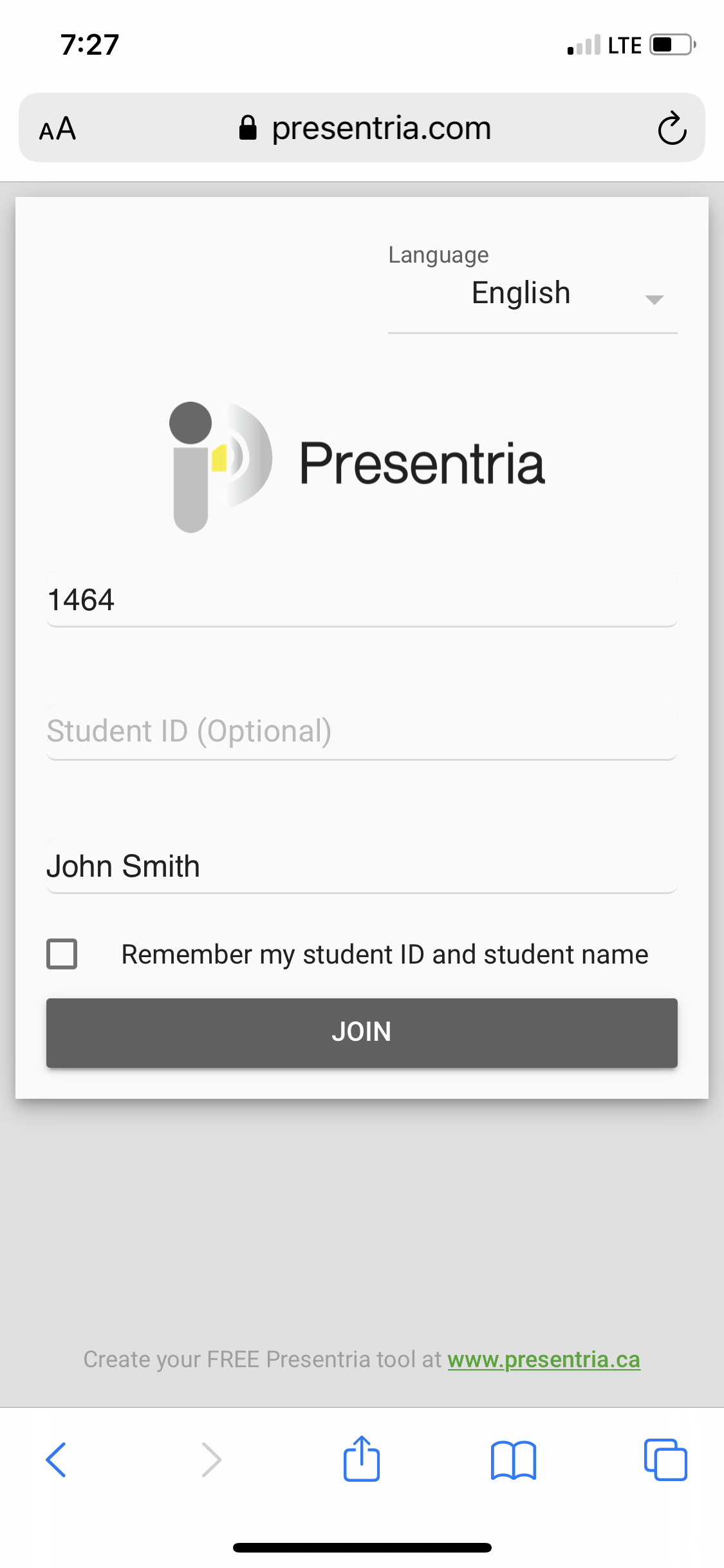
Task: Go back with Safari's back arrow
Action: click(56, 1460)
